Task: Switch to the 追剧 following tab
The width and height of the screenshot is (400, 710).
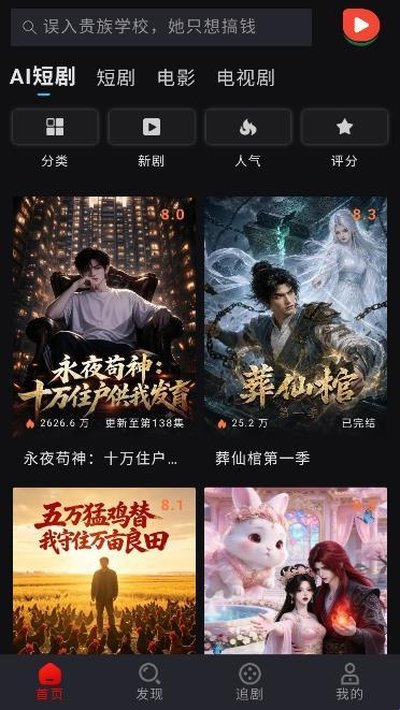Action: [x=250, y=682]
